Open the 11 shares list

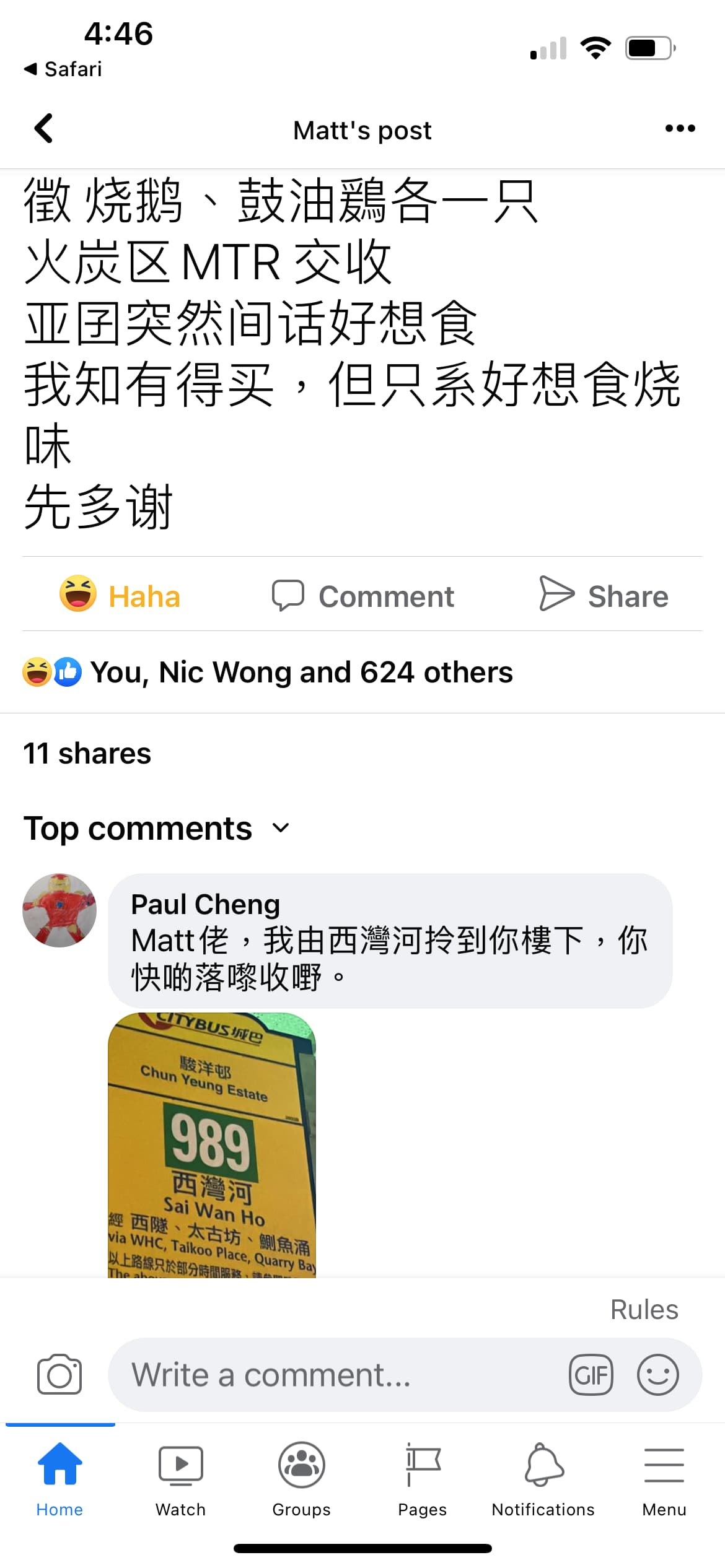click(x=87, y=754)
